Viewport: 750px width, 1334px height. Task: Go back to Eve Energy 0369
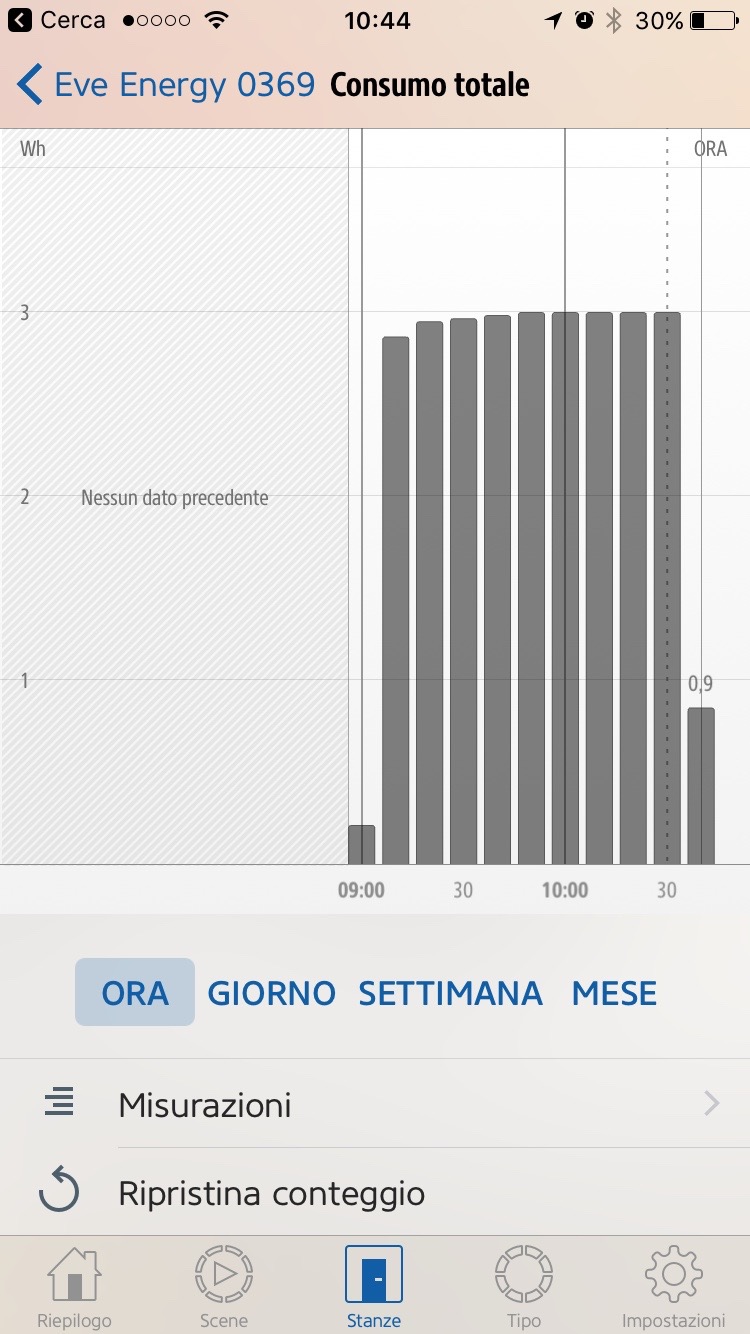click(x=165, y=86)
